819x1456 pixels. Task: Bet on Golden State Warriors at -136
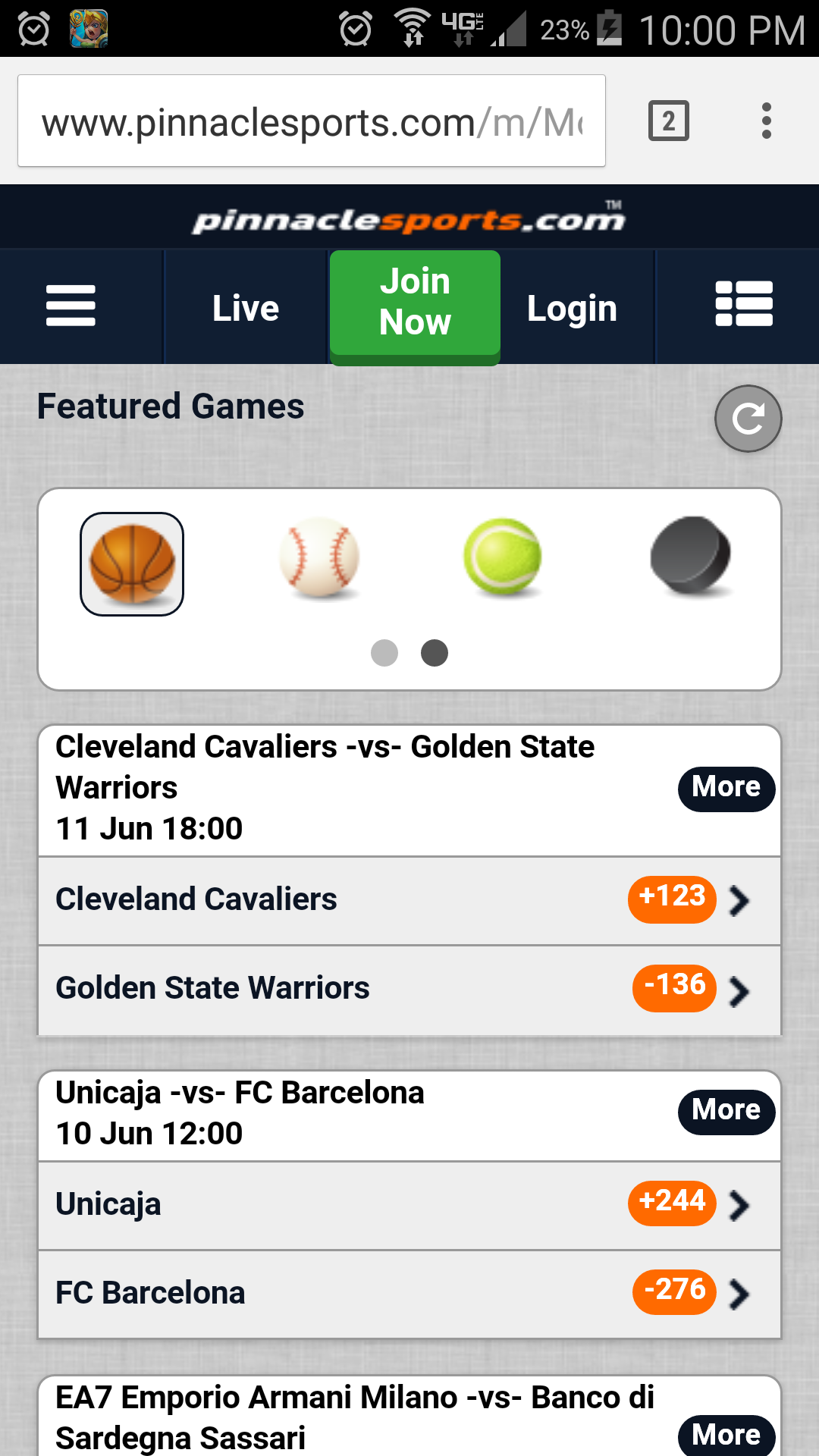674,987
